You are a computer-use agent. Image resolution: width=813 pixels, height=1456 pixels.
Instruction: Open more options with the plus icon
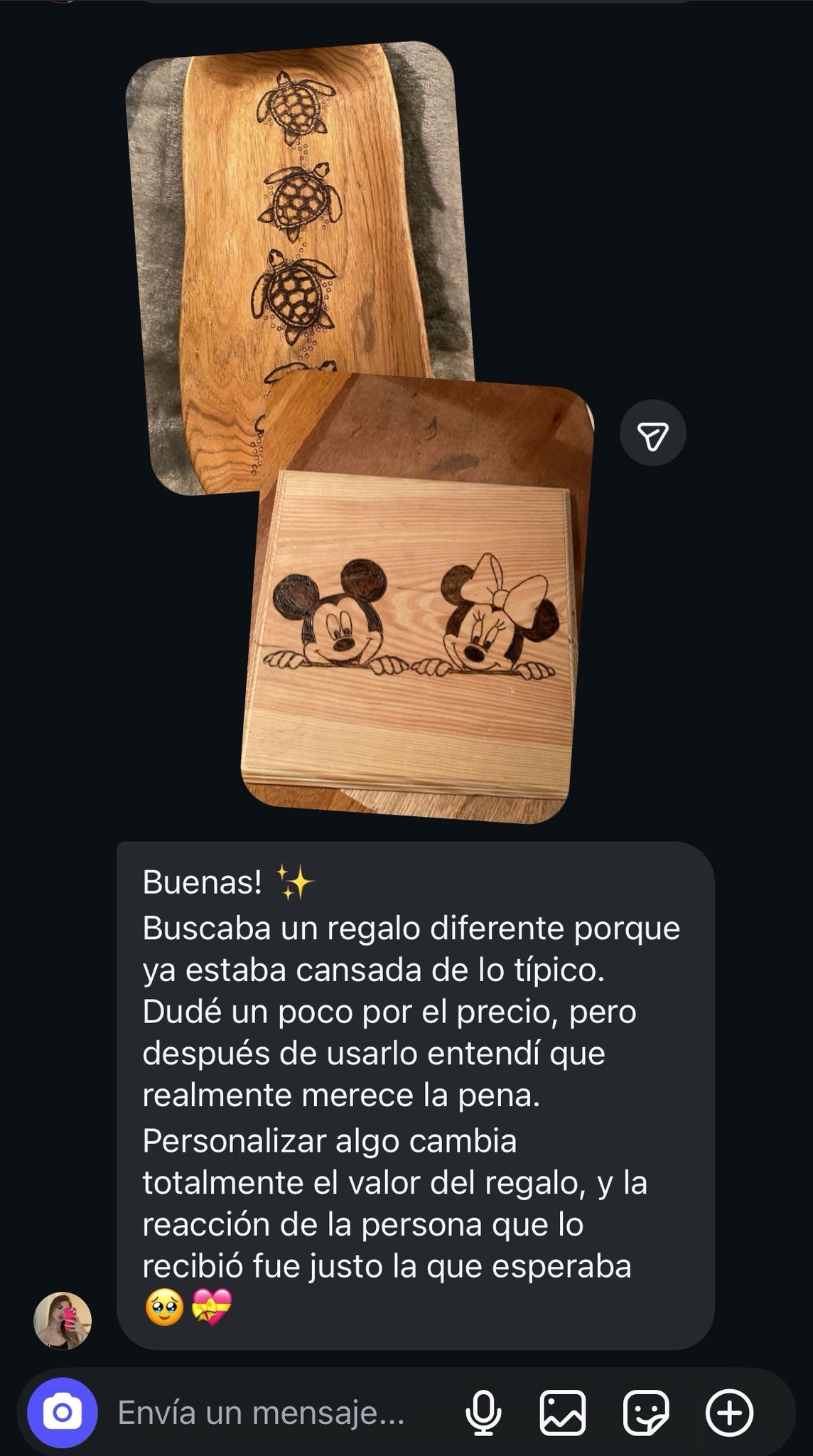tap(729, 1413)
